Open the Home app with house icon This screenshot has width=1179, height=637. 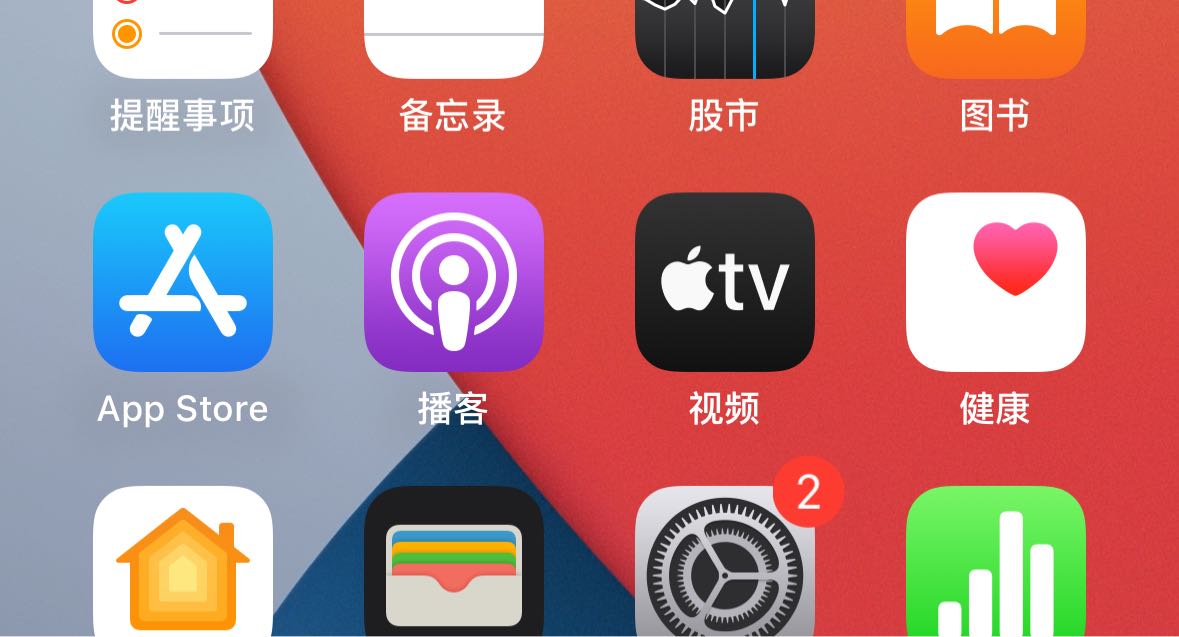tap(183, 565)
